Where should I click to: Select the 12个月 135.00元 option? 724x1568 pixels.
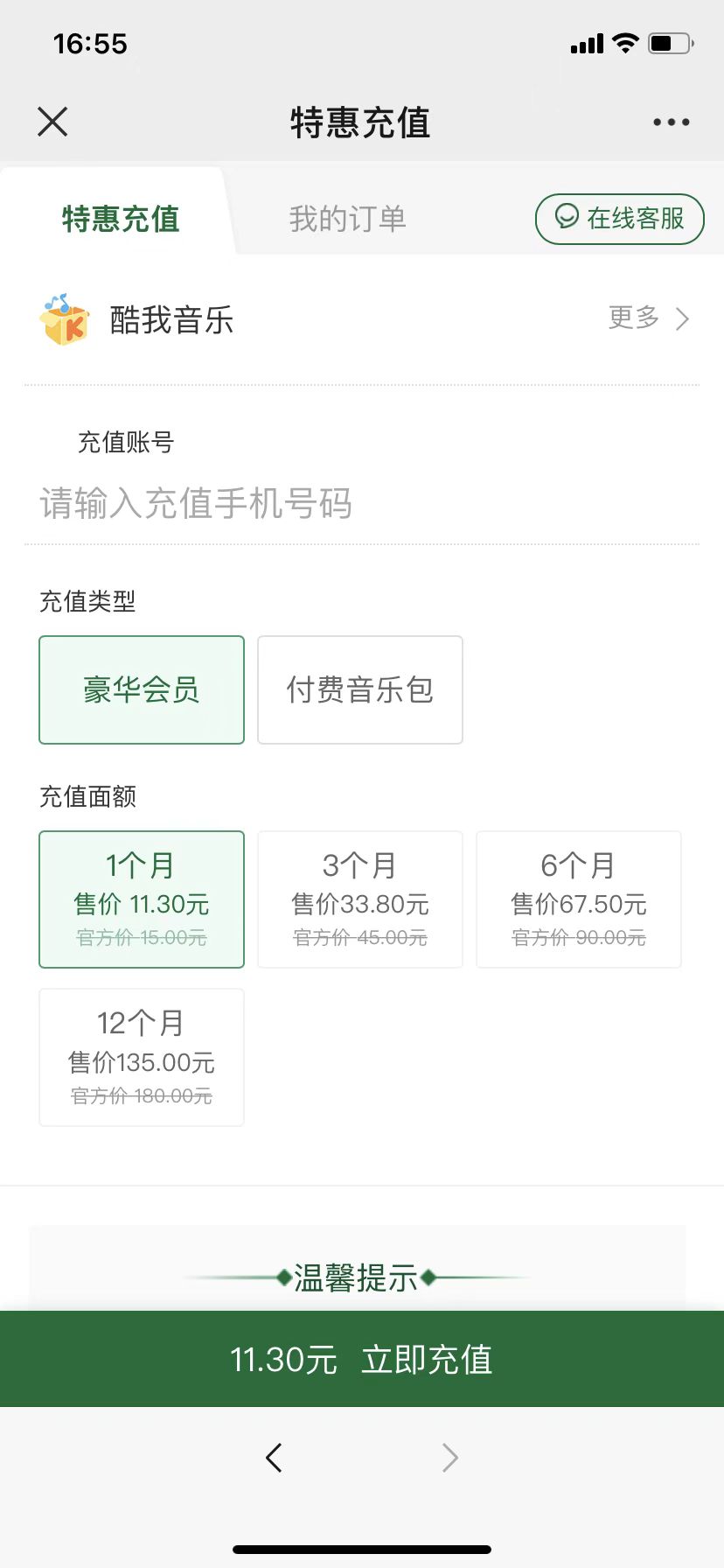(142, 1057)
